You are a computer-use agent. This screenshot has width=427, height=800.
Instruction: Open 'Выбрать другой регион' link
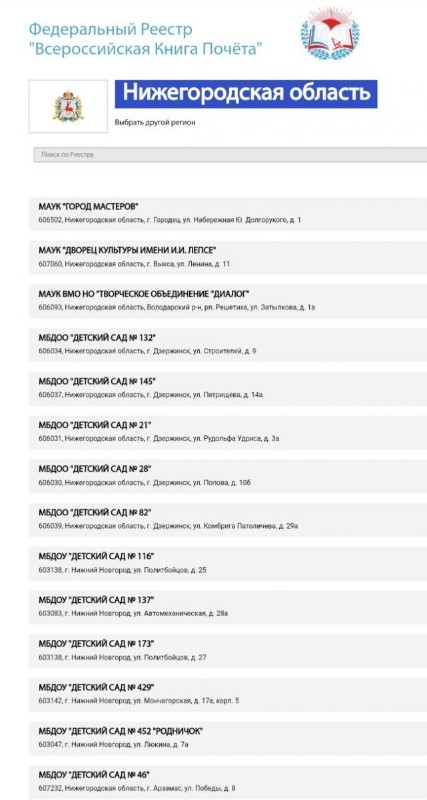tap(155, 122)
